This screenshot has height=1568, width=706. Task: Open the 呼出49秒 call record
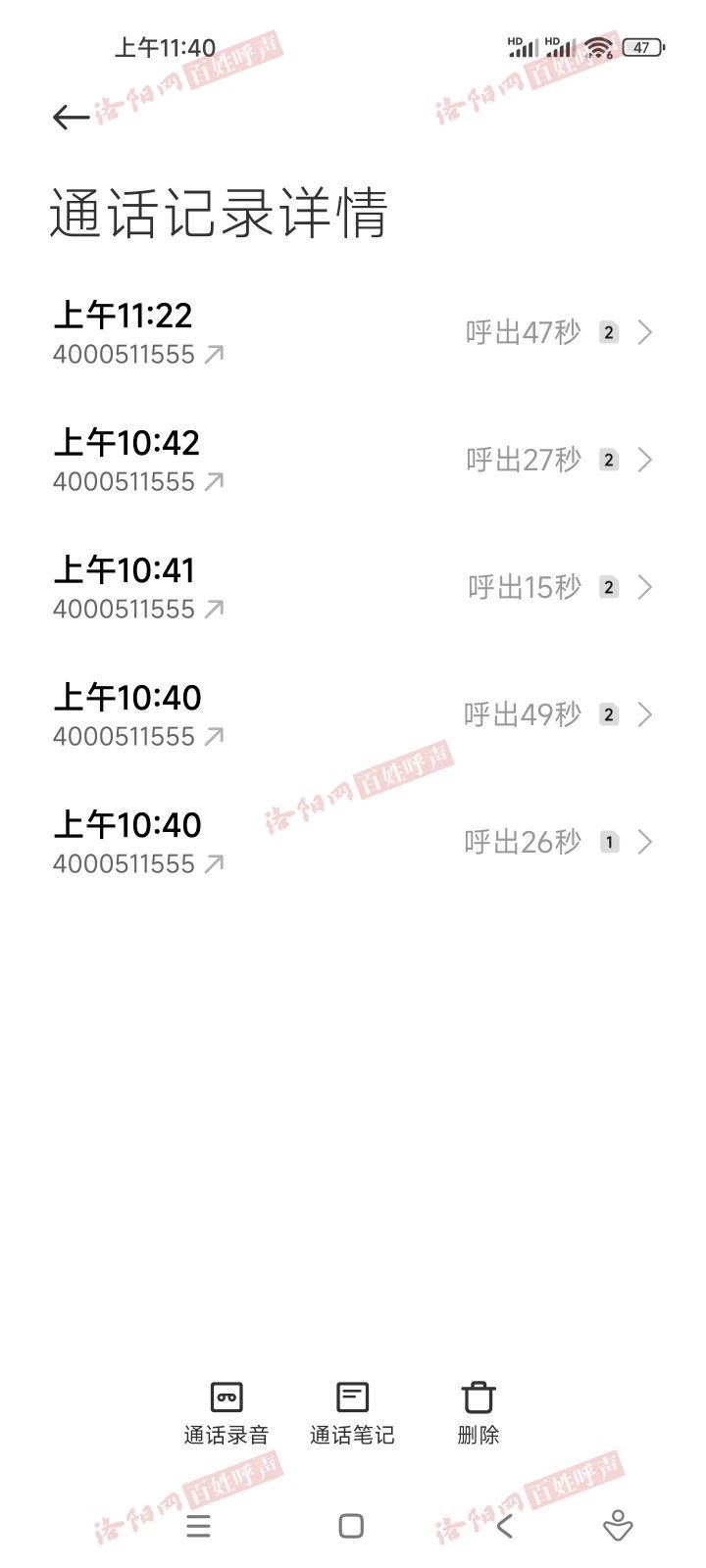(353, 715)
